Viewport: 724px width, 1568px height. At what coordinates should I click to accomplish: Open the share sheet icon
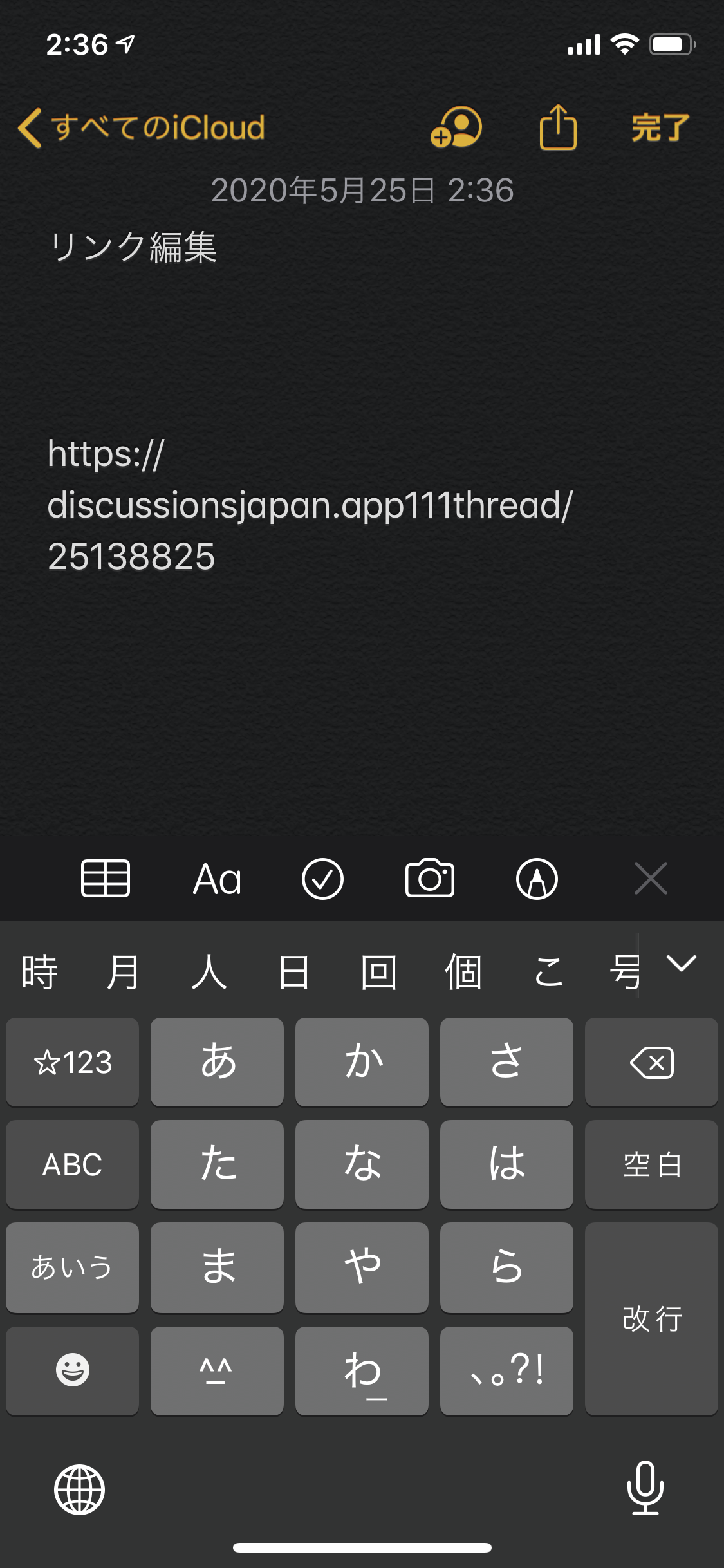[557, 127]
